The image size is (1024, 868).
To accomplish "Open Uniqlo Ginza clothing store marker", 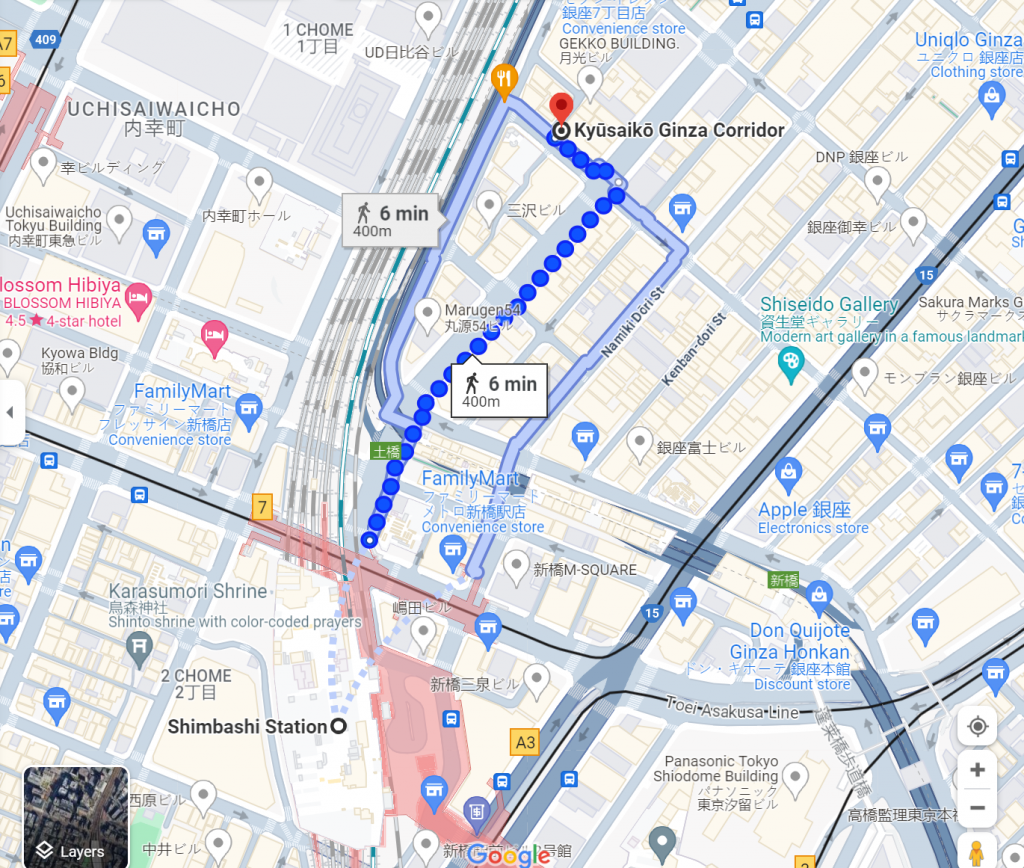I will [x=991, y=96].
